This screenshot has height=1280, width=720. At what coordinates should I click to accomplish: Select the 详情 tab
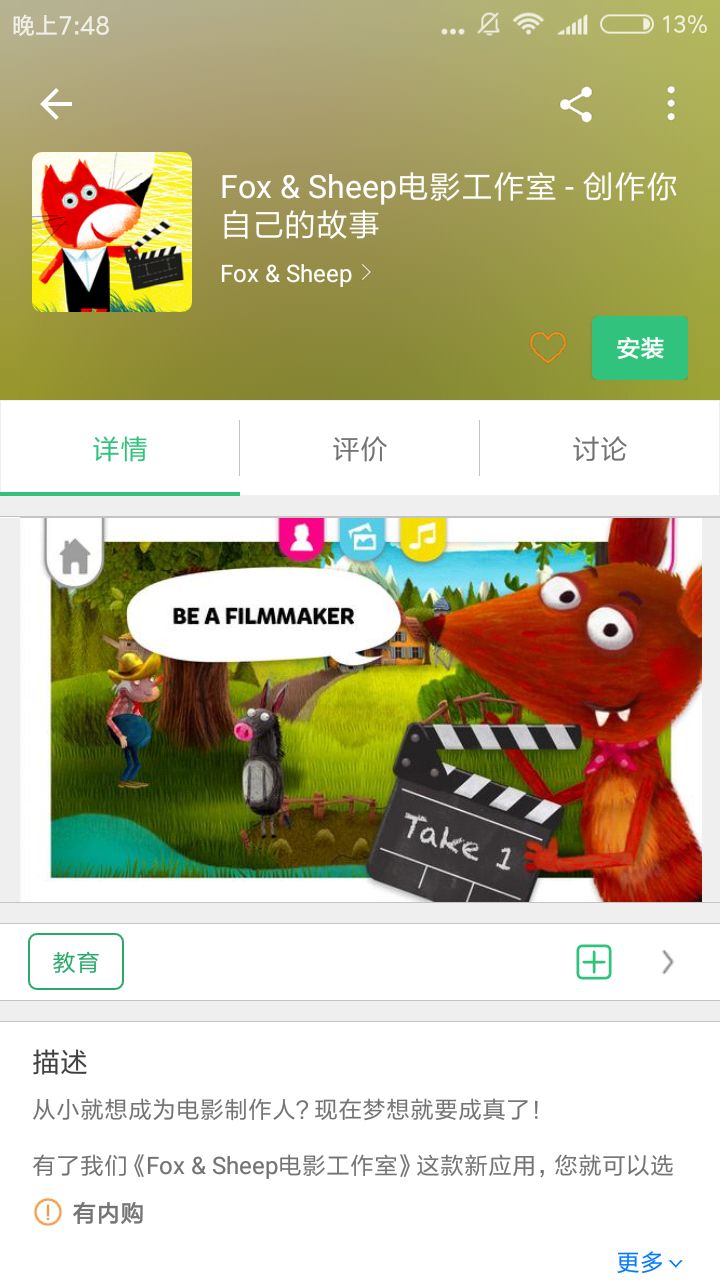[120, 449]
